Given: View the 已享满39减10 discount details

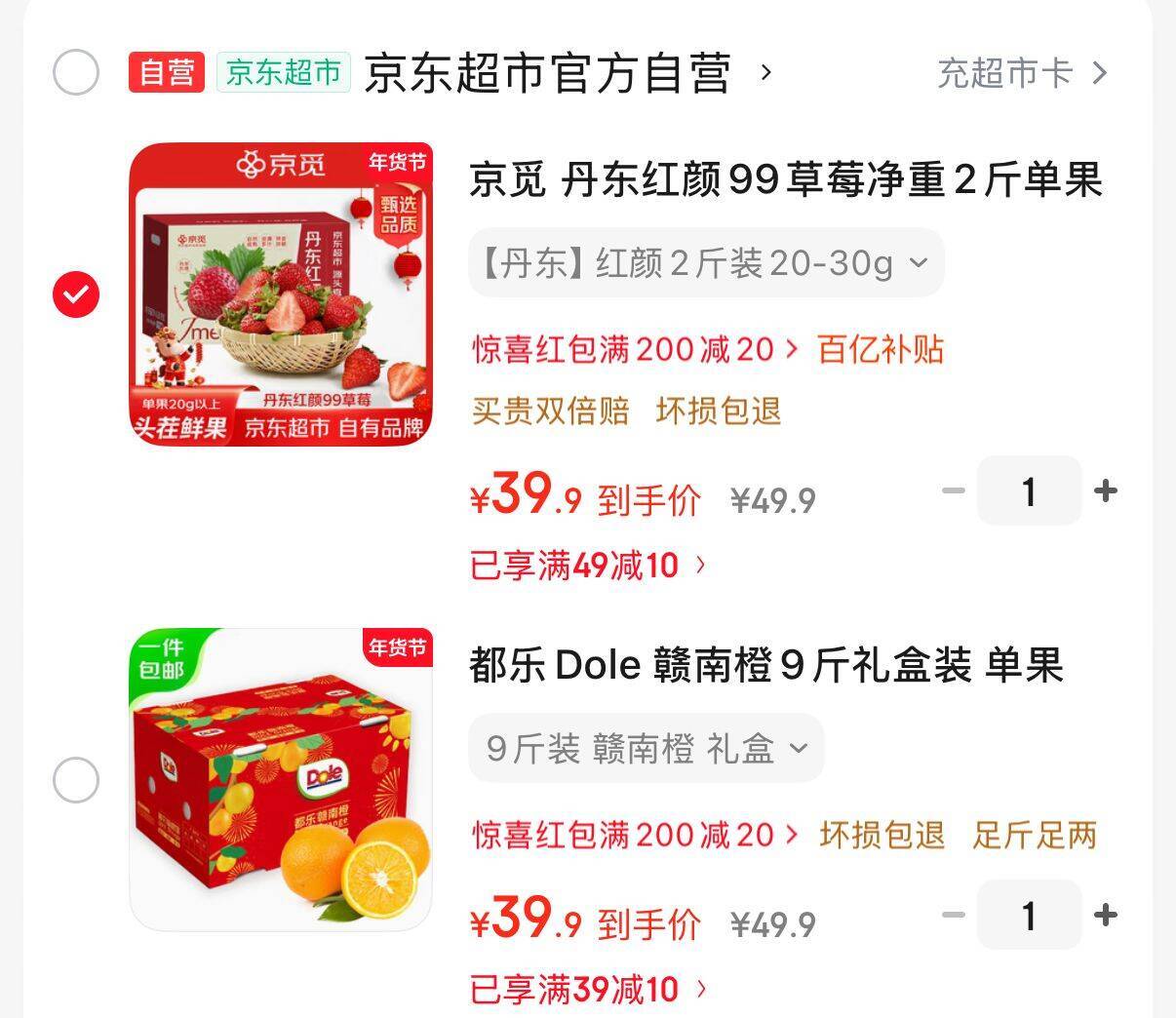Looking at the screenshot, I should pos(588,990).
